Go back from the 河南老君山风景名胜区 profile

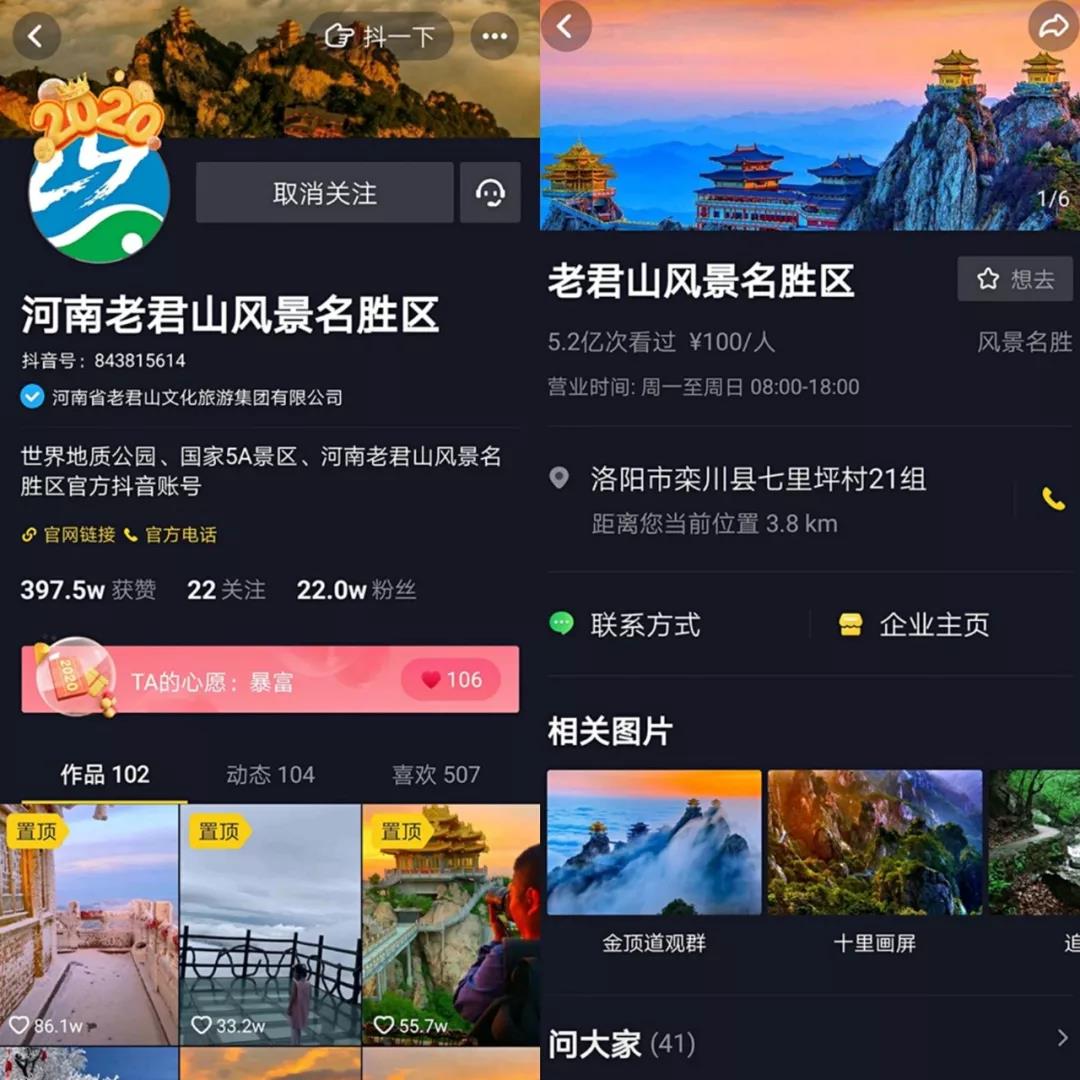point(36,37)
